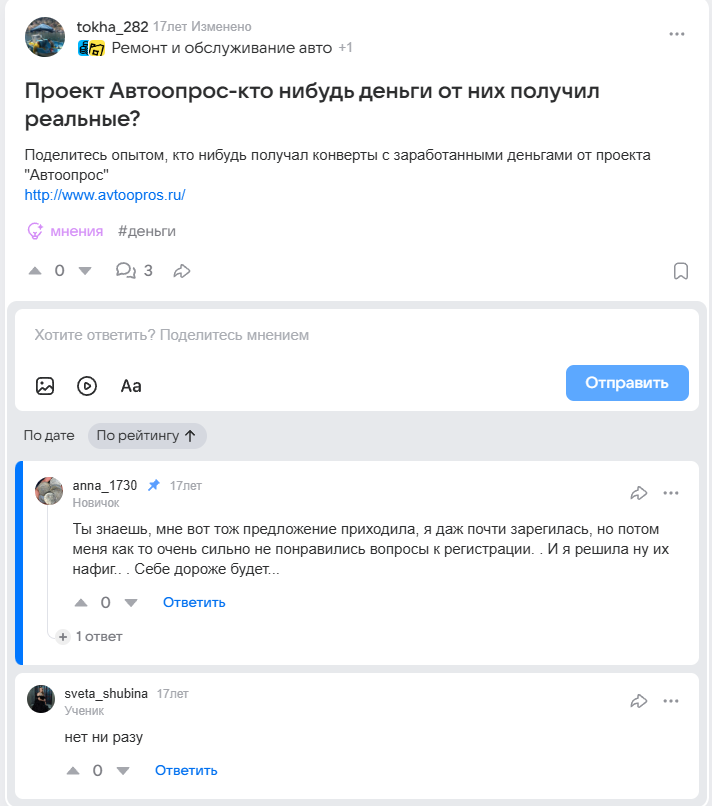Image resolution: width=712 pixels, height=806 pixels.
Task: Share the Автоопрос question
Action: click(x=182, y=270)
